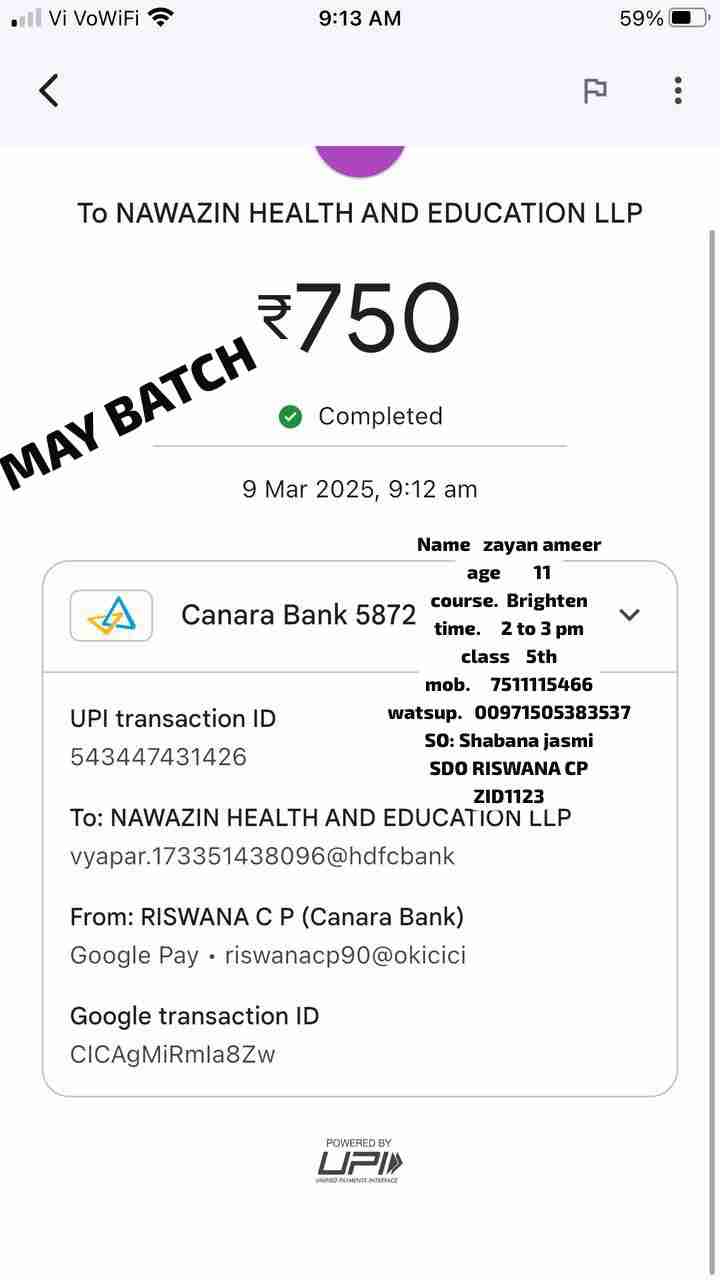The image size is (720, 1280).
Task: Report this payment with the flag icon
Action: point(595,91)
